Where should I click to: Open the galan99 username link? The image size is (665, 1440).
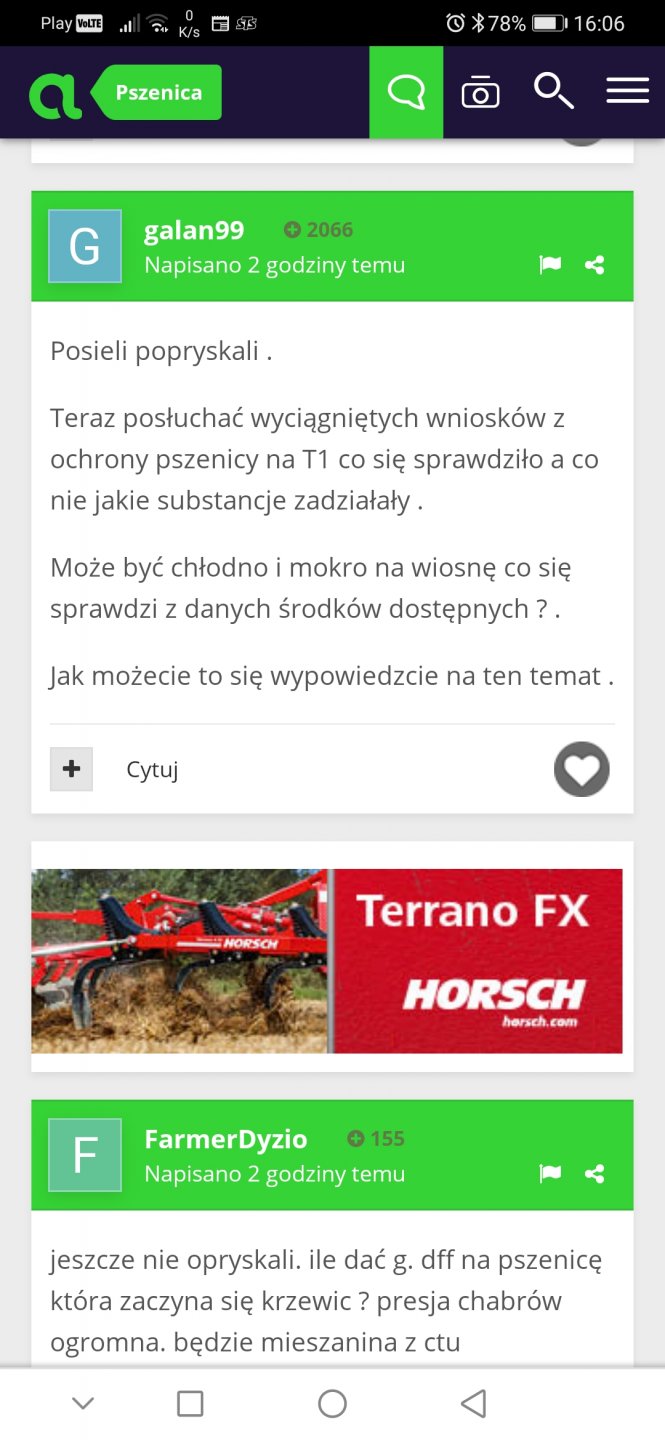(194, 230)
